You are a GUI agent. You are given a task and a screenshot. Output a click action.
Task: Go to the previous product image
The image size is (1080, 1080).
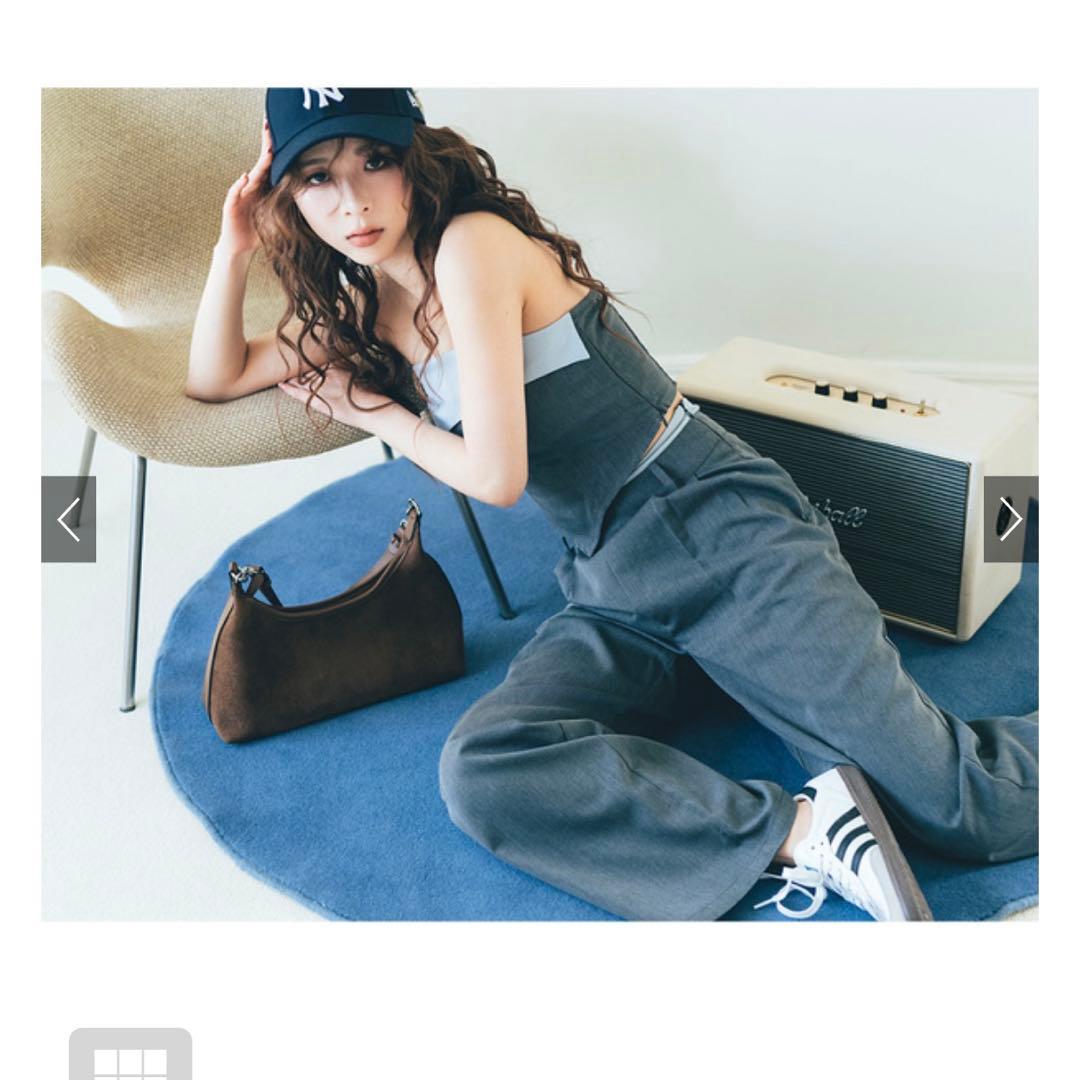coord(68,519)
